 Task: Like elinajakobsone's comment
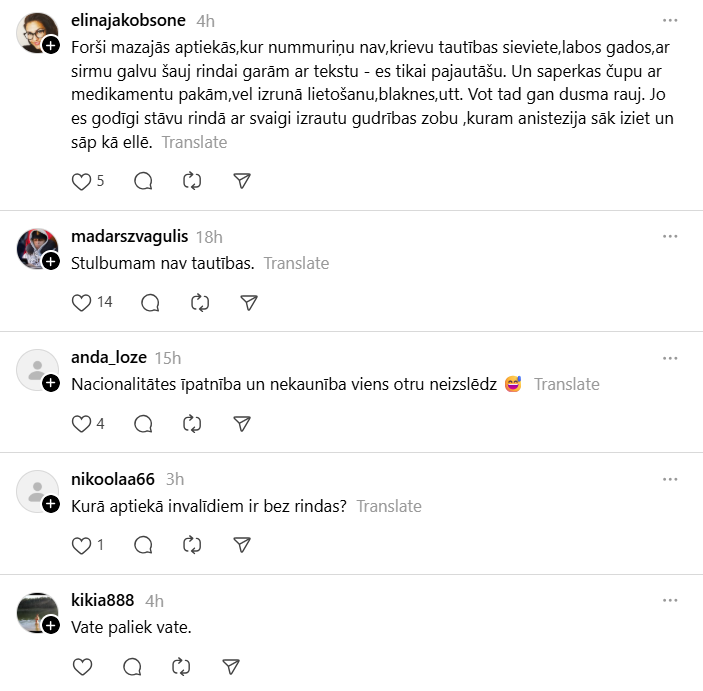tap(83, 181)
